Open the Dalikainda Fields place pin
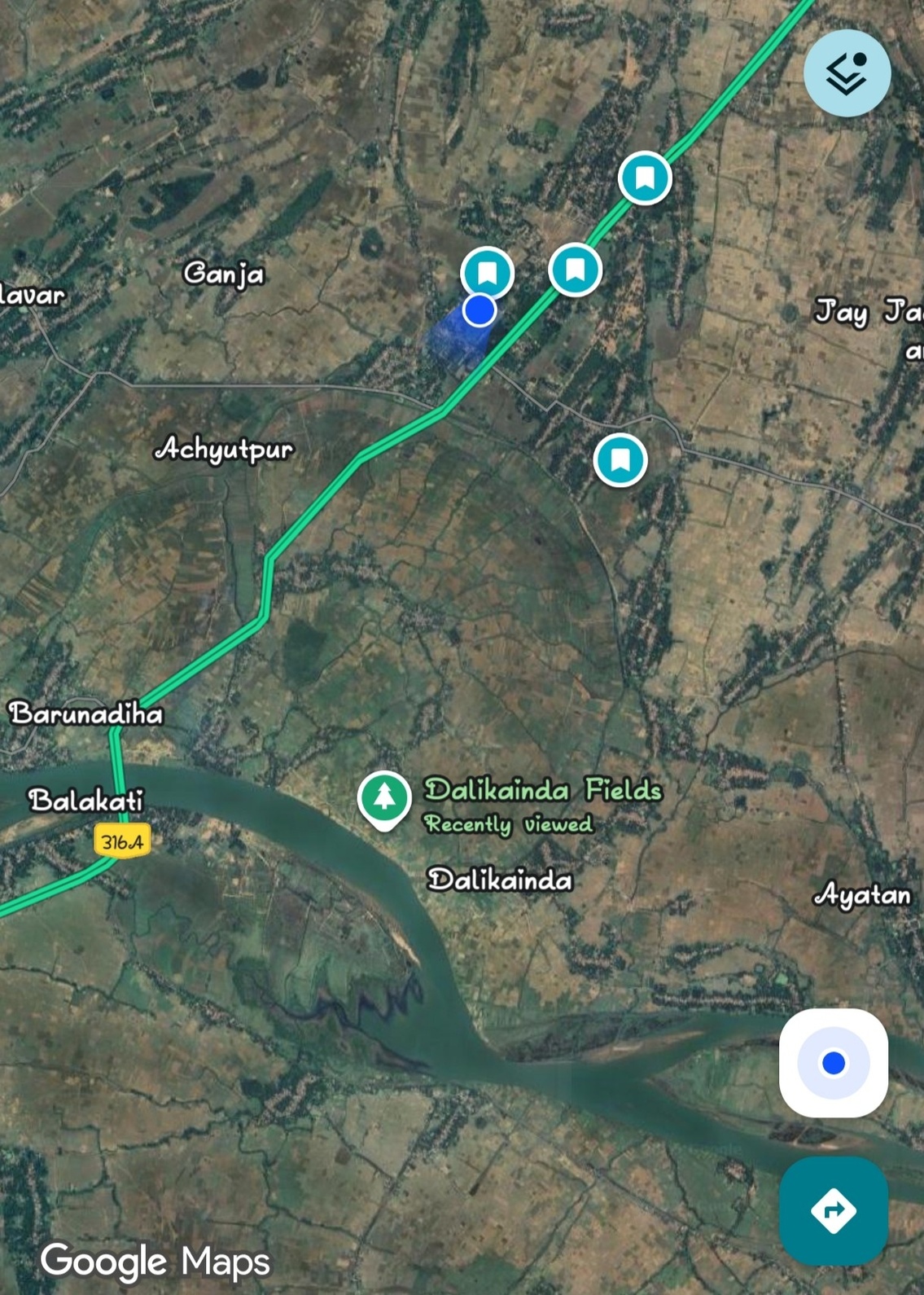 click(x=384, y=798)
